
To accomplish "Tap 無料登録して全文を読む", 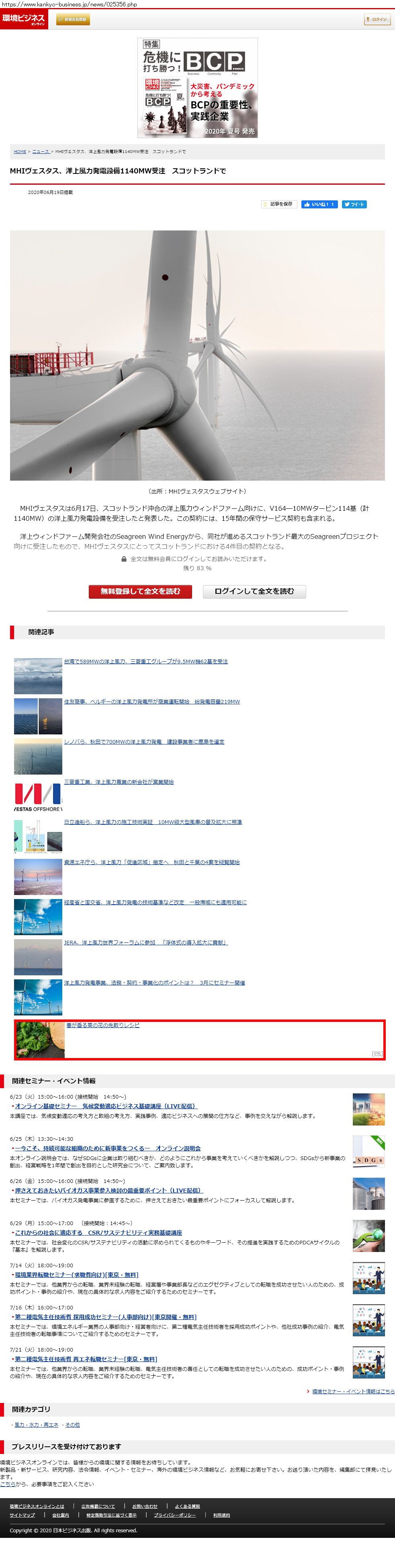I will pyautogui.click(x=140, y=591).
